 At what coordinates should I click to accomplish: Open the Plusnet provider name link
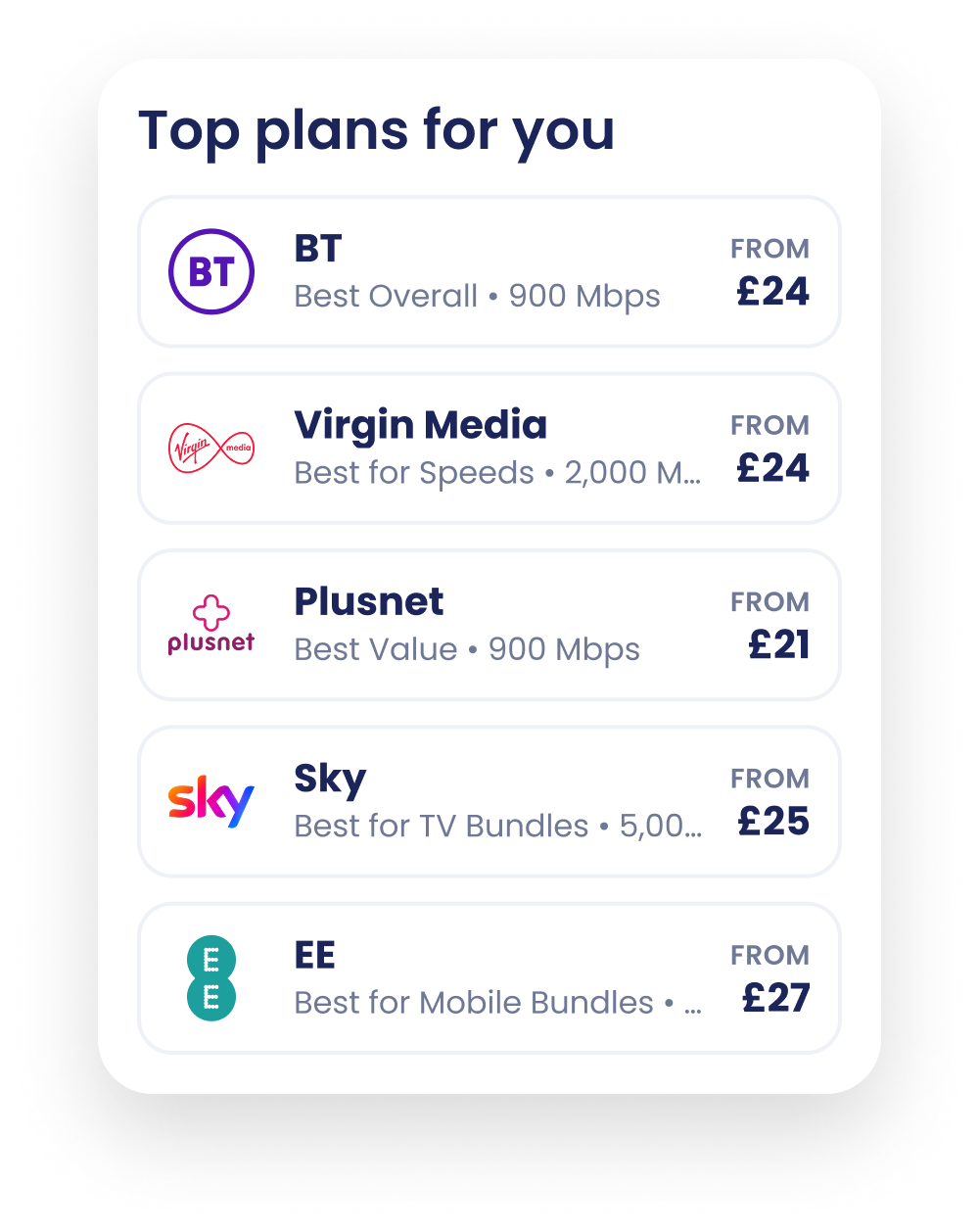coord(369,601)
